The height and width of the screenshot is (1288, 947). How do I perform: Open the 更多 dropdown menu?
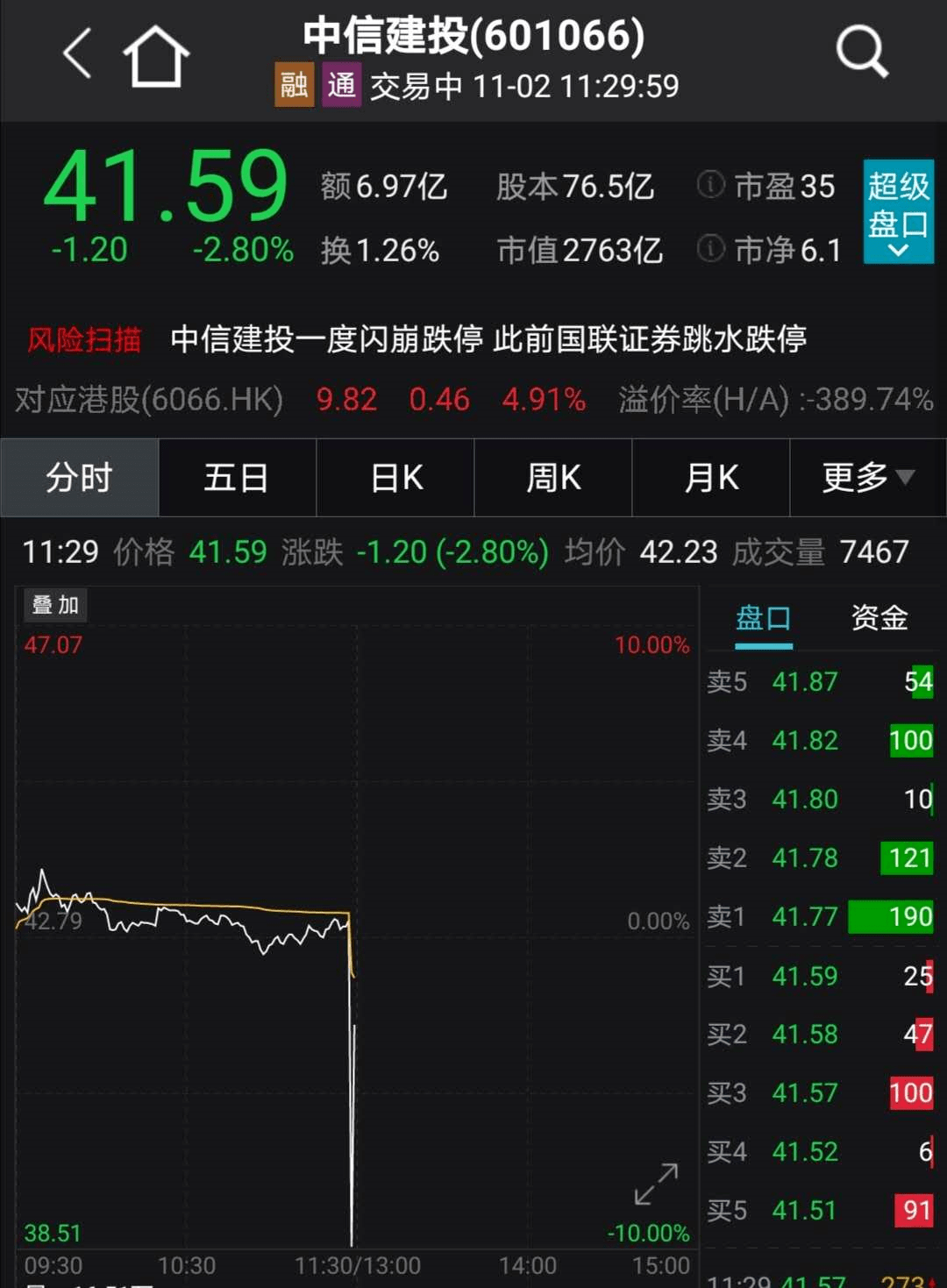(867, 478)
